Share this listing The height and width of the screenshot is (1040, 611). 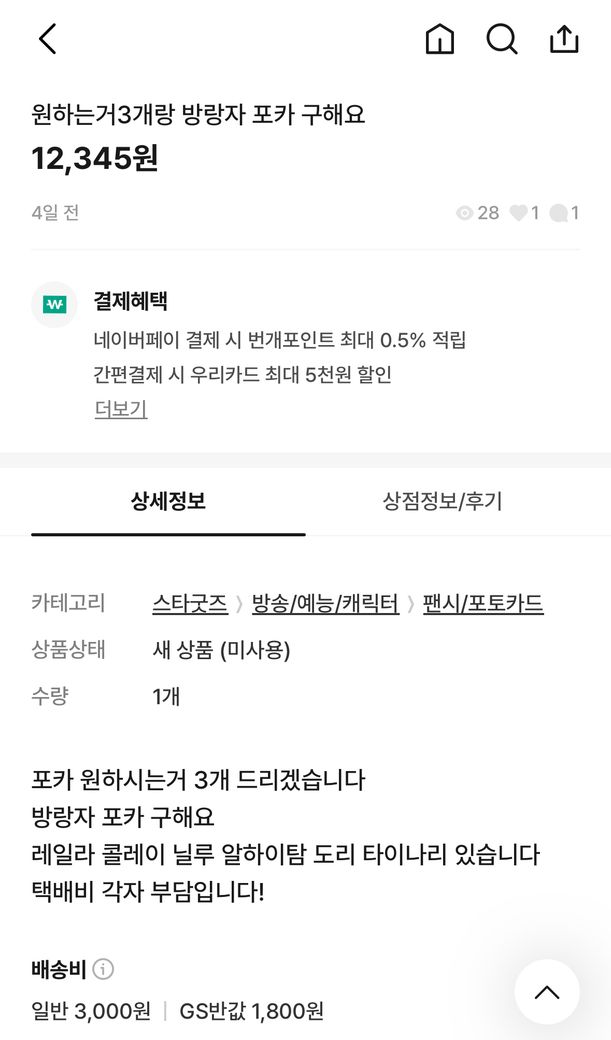coord(564,39)
